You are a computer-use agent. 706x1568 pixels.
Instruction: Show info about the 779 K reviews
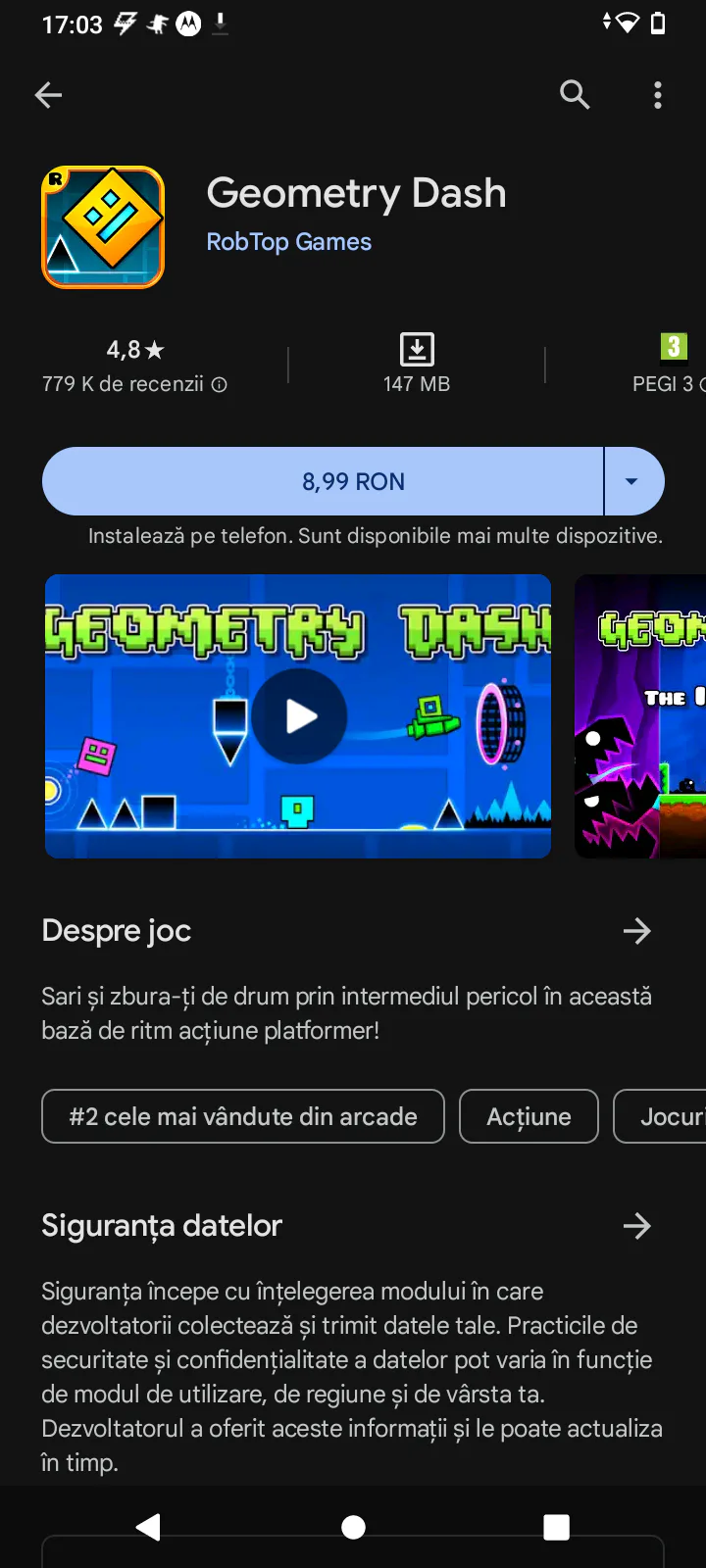(x=220, y=384)
